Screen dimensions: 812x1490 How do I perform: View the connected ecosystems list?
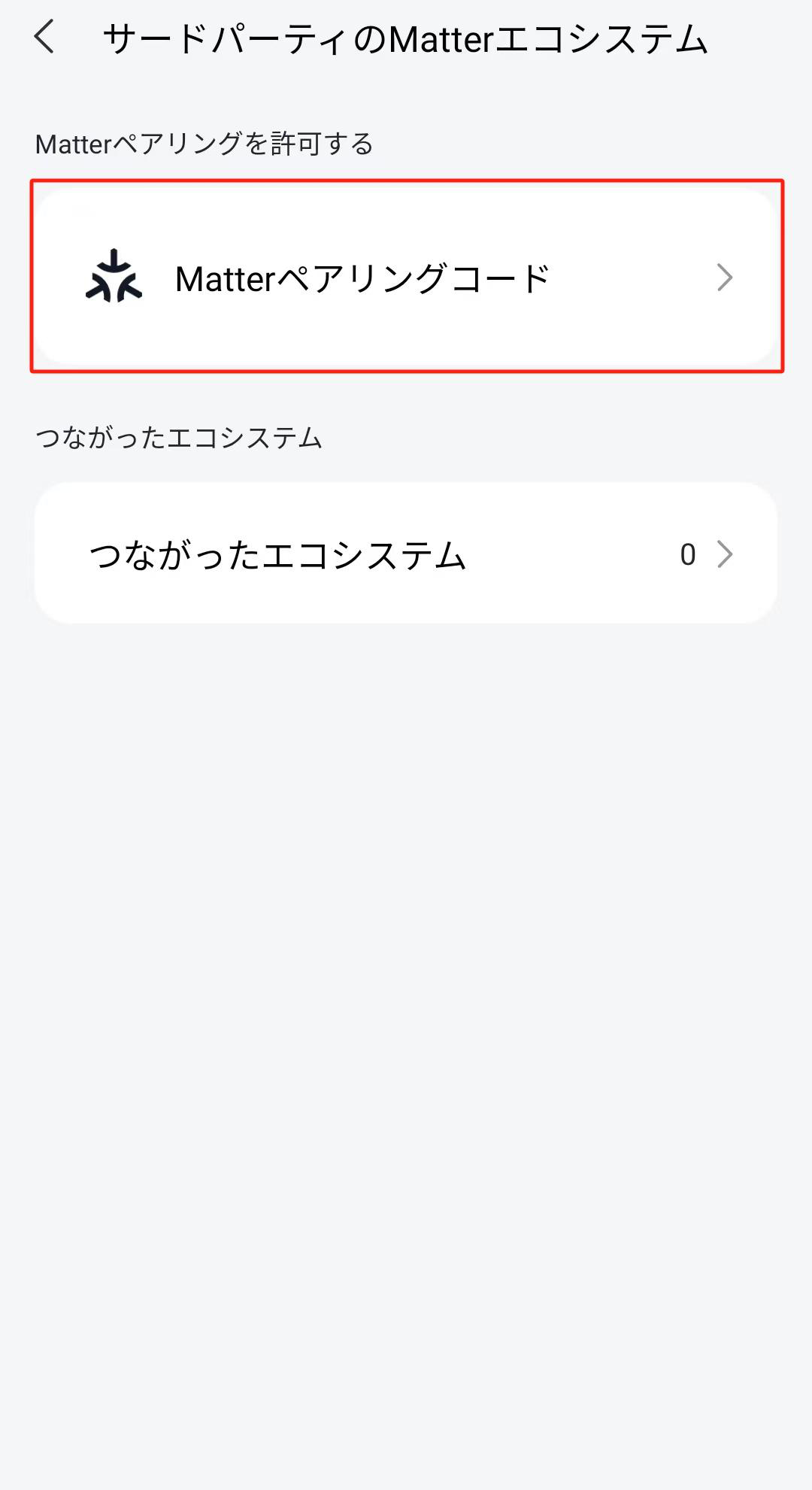406,554
